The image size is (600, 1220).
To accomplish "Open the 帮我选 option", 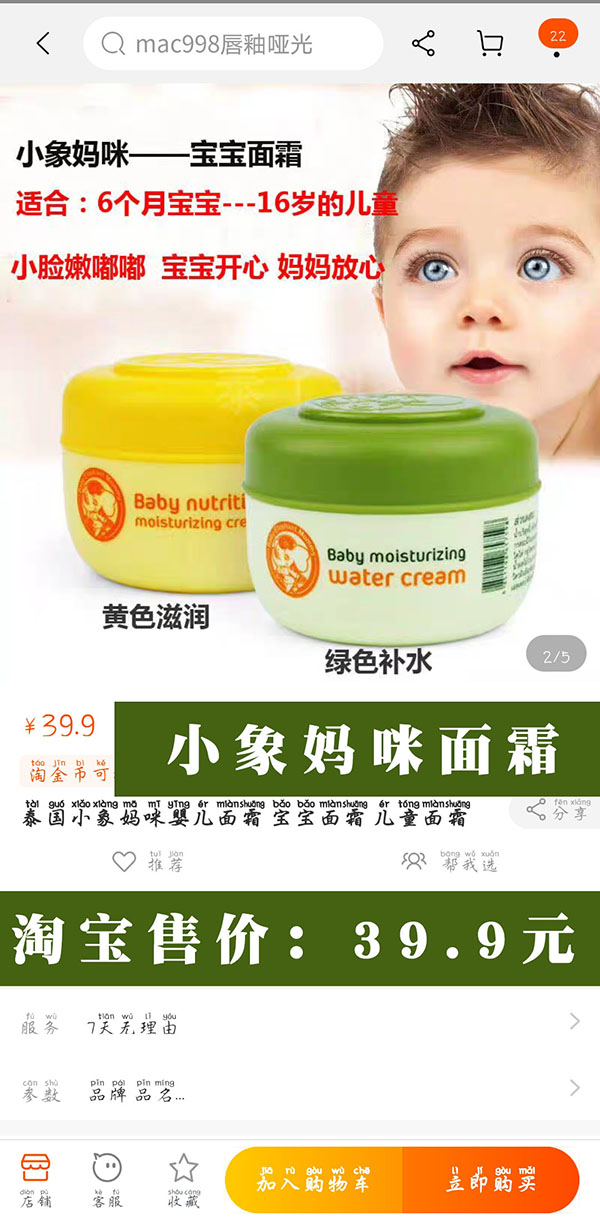I will tap(449, 861).
